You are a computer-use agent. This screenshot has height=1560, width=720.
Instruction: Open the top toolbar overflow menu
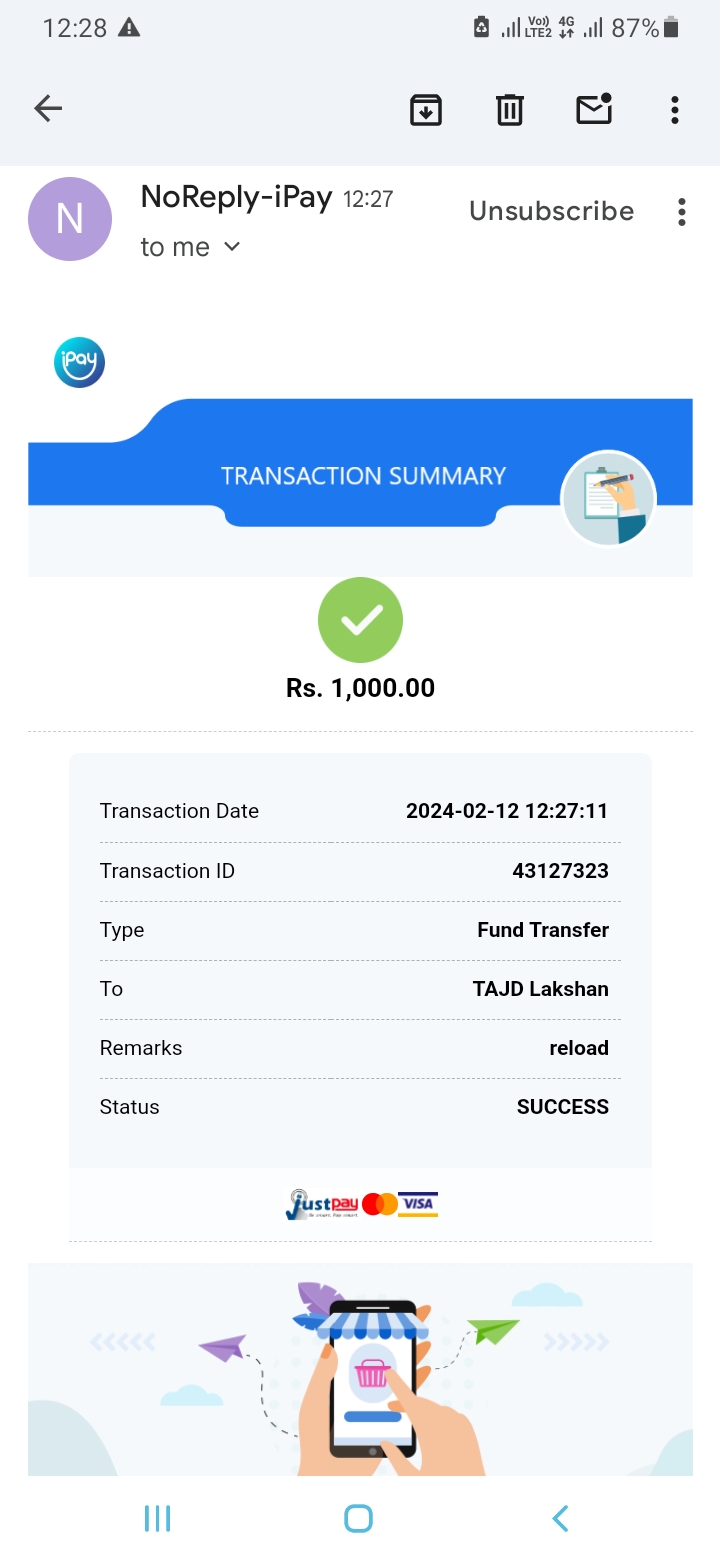pyautogui.click(x=675, y=109)
